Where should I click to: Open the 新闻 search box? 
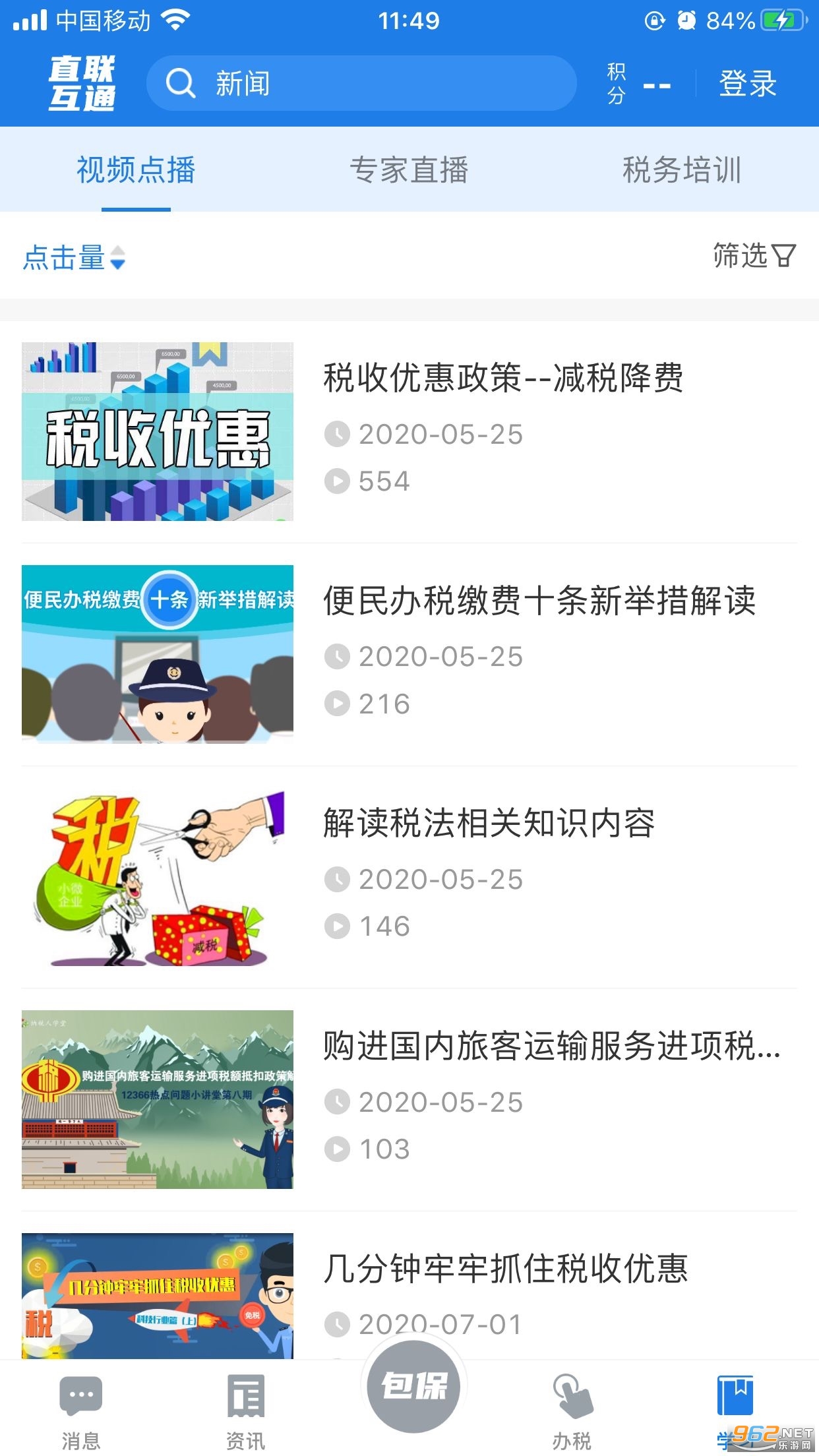point(361,84)
